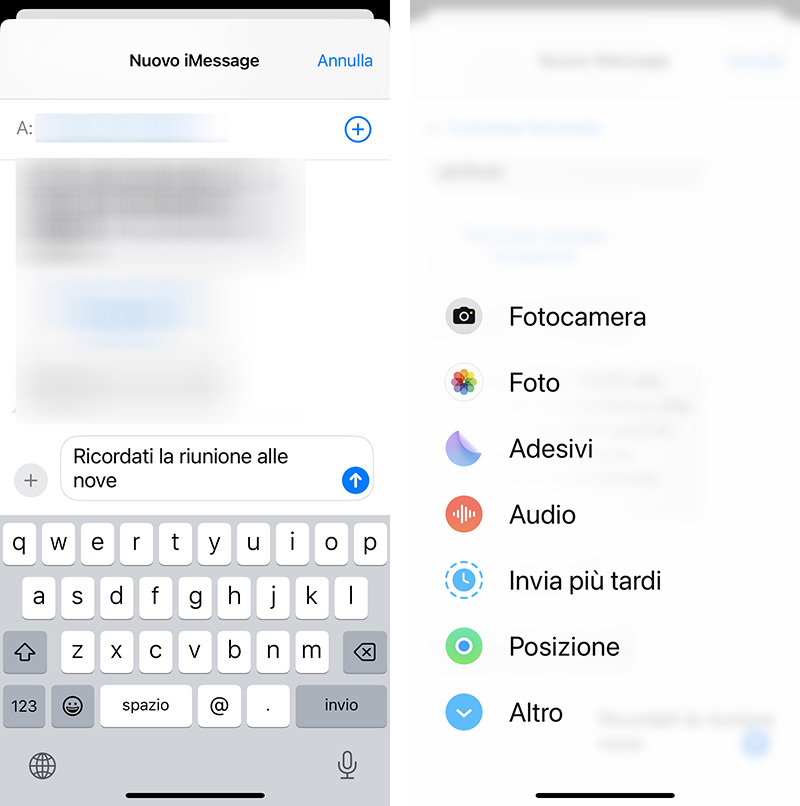Switch keyboards with the globe icon
800x806 pixels.
coord(43,766)
